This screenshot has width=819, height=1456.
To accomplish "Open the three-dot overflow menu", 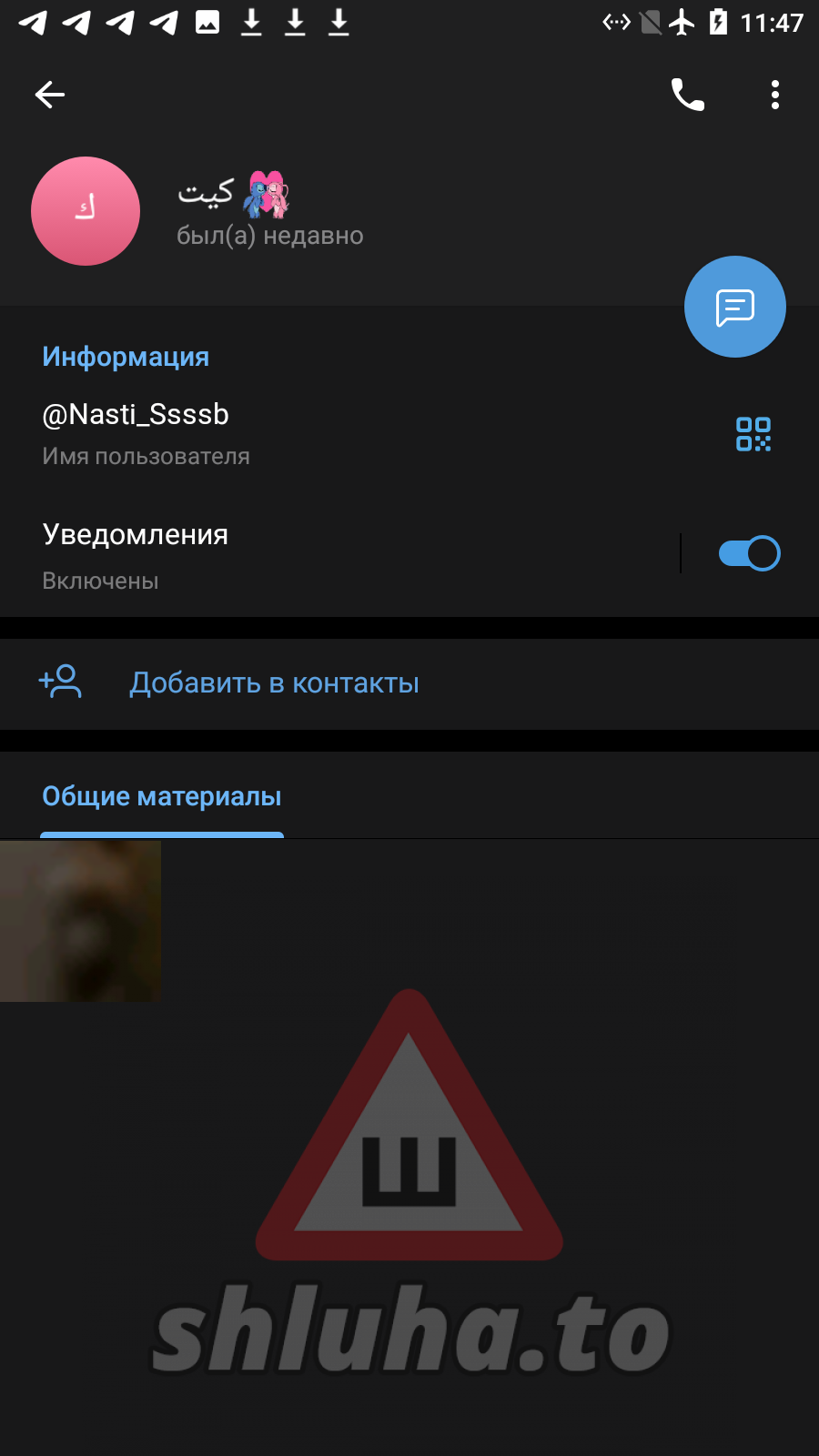I will pos(774,95).
